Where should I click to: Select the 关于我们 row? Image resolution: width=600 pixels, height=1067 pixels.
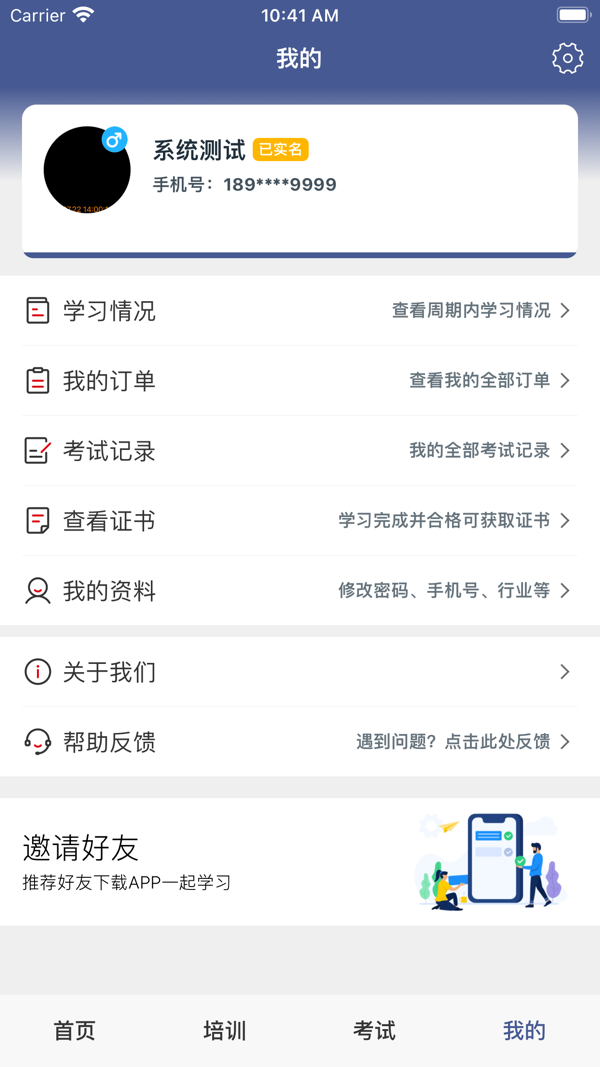tap(299, 672)
